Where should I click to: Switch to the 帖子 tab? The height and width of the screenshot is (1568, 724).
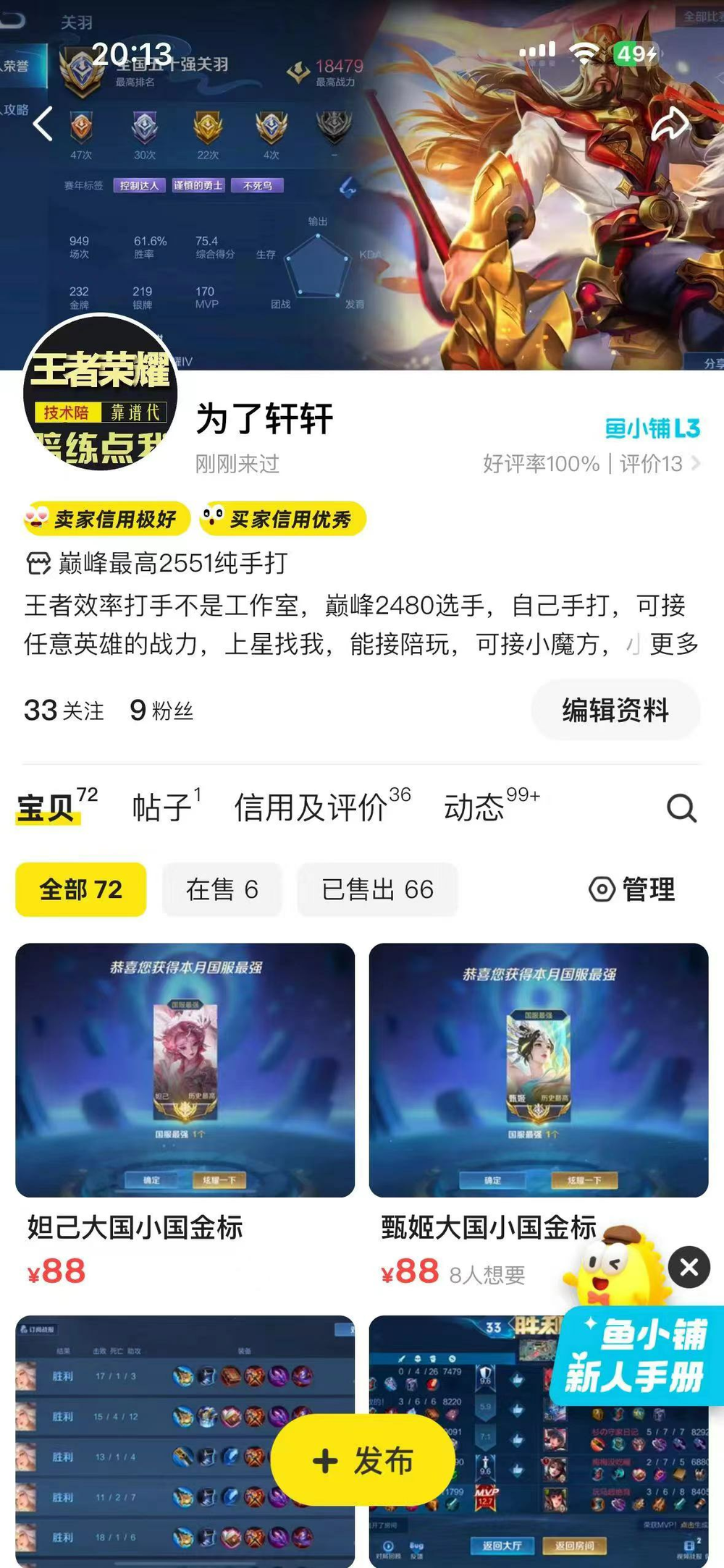(x=161, y=805)
